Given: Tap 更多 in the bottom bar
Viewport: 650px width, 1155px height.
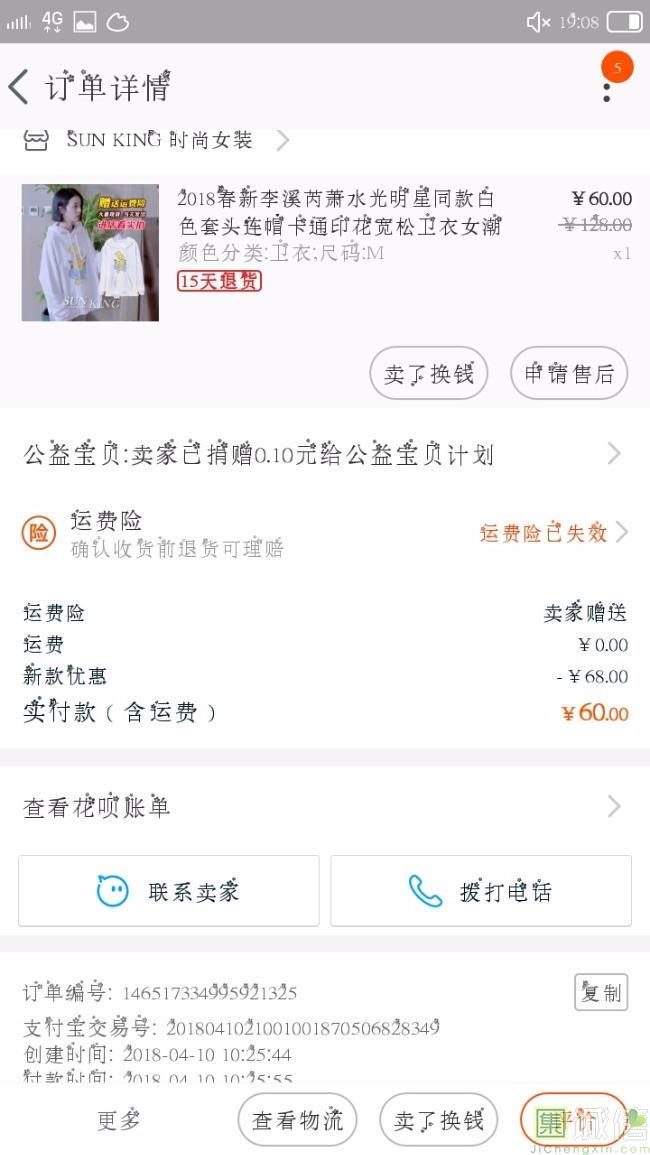Looking at the screenshot, I should [x=119, y=1120].
